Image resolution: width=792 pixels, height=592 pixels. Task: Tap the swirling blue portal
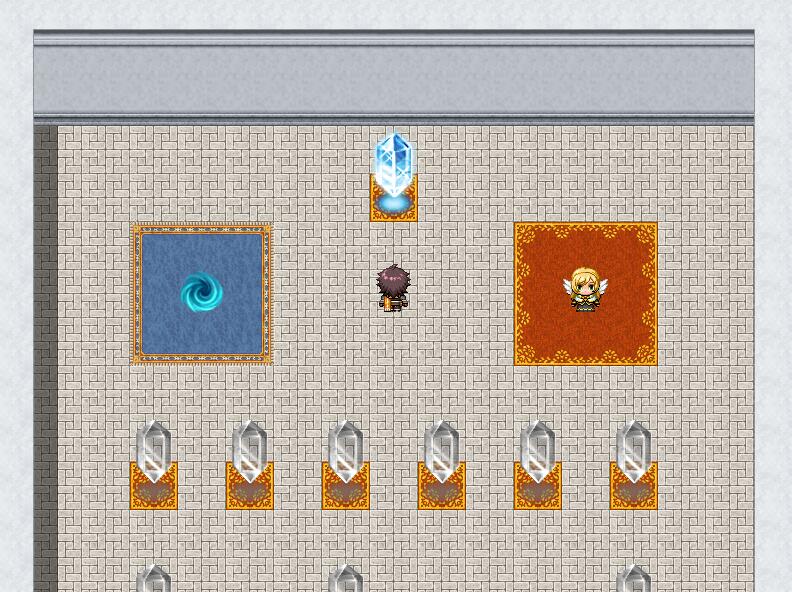[201, 292]
